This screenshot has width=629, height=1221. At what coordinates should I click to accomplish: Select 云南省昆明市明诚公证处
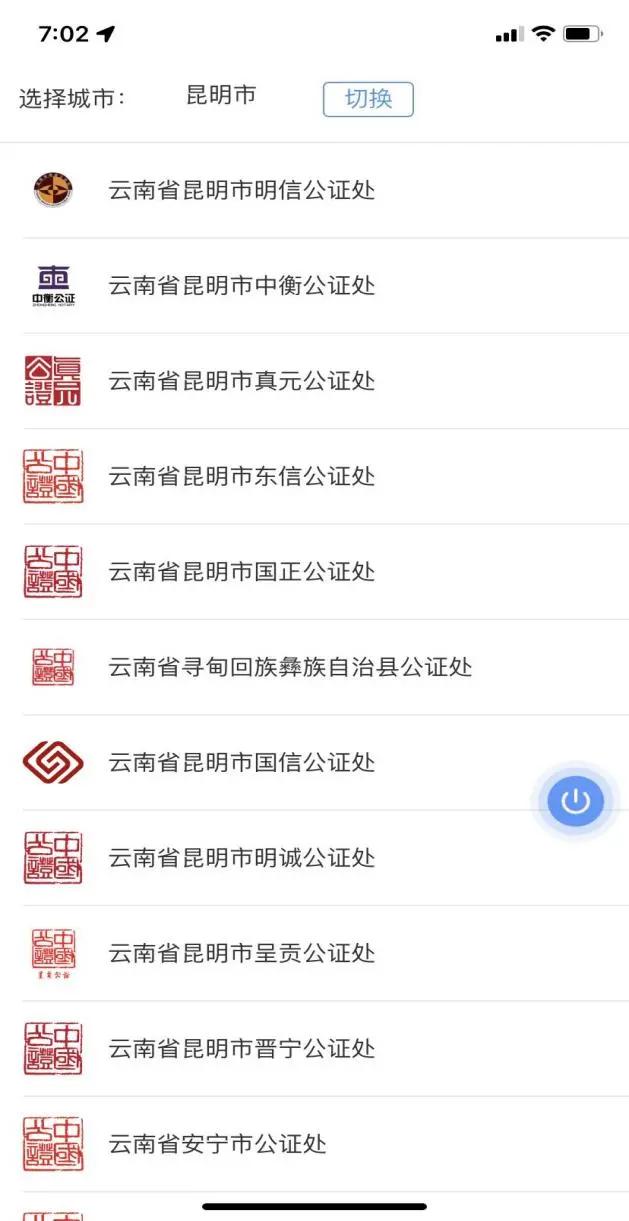point(314,858)
